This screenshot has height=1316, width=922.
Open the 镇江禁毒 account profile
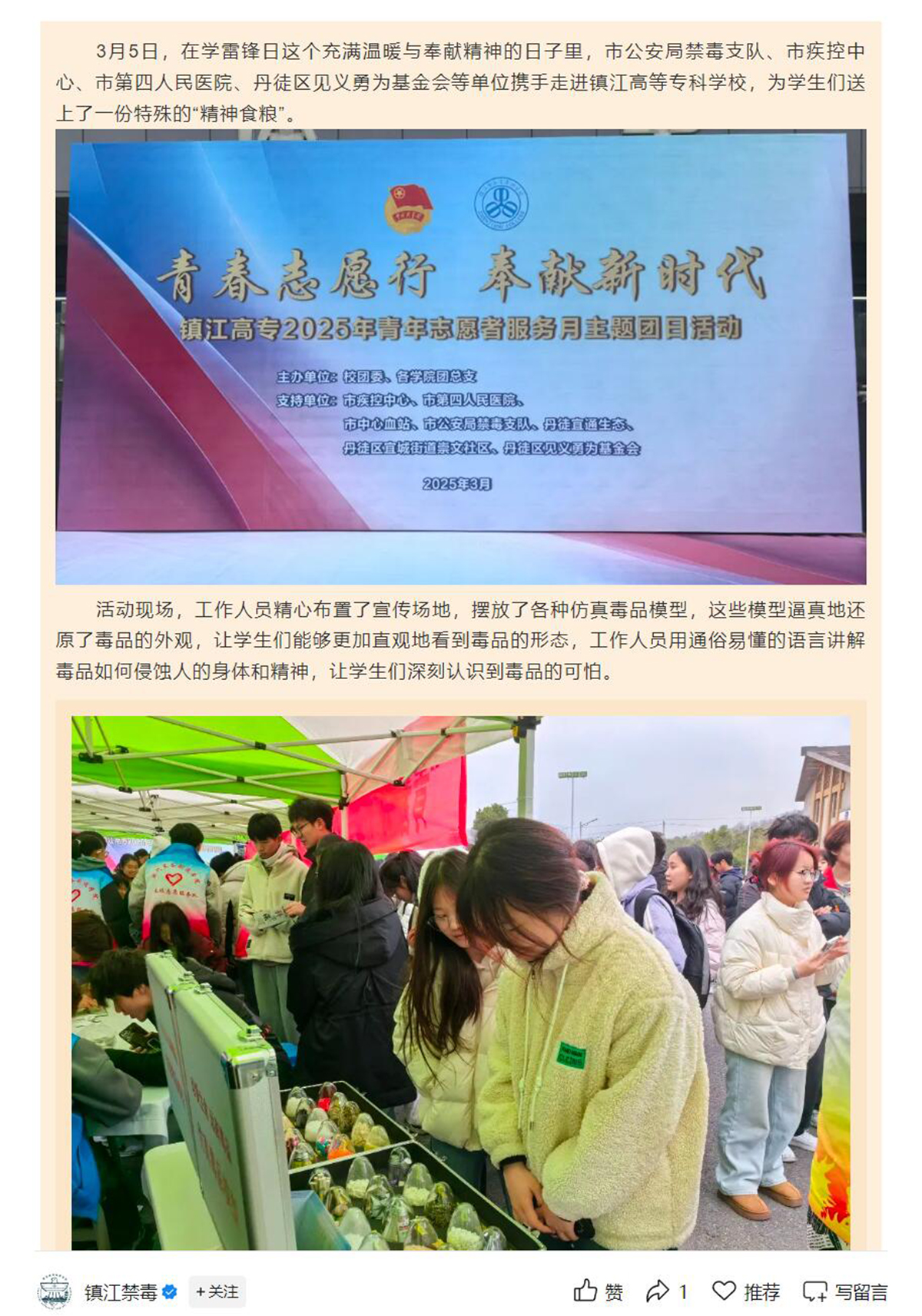point(121,1292)
